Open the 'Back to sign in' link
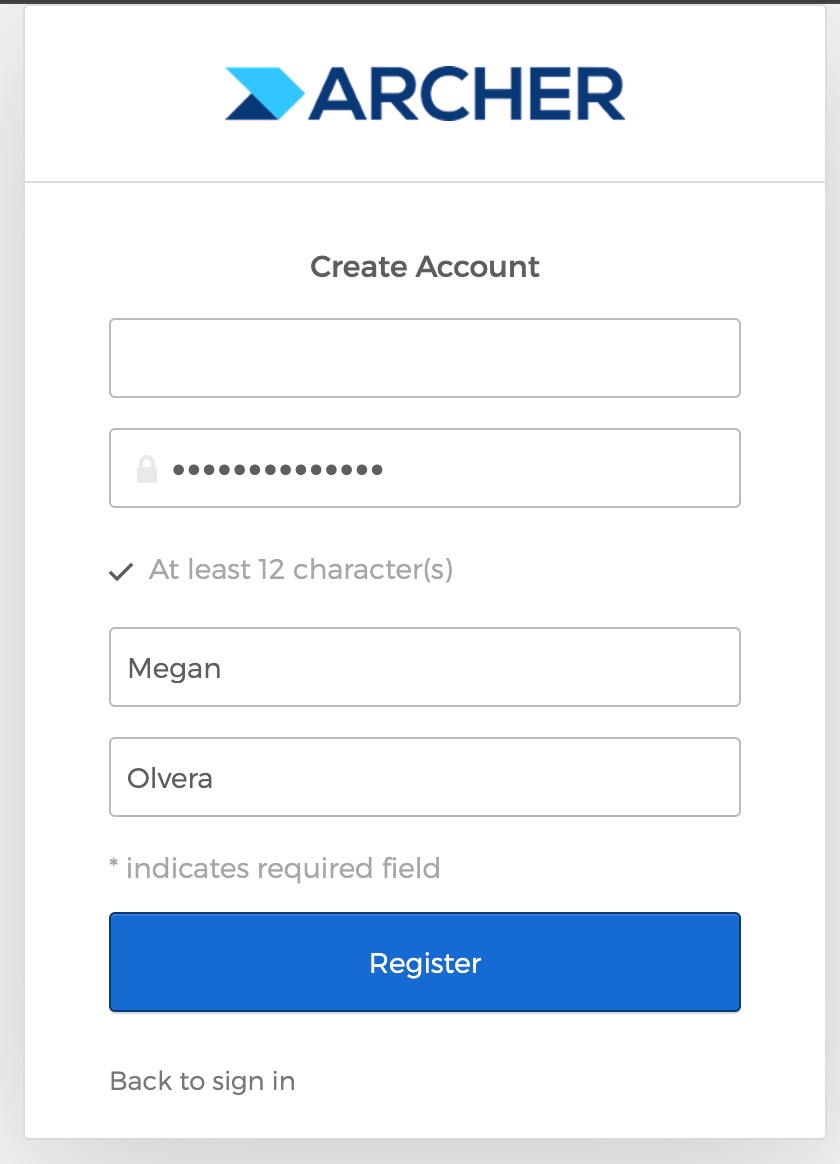840x1164 pixels. [201, 1081]
